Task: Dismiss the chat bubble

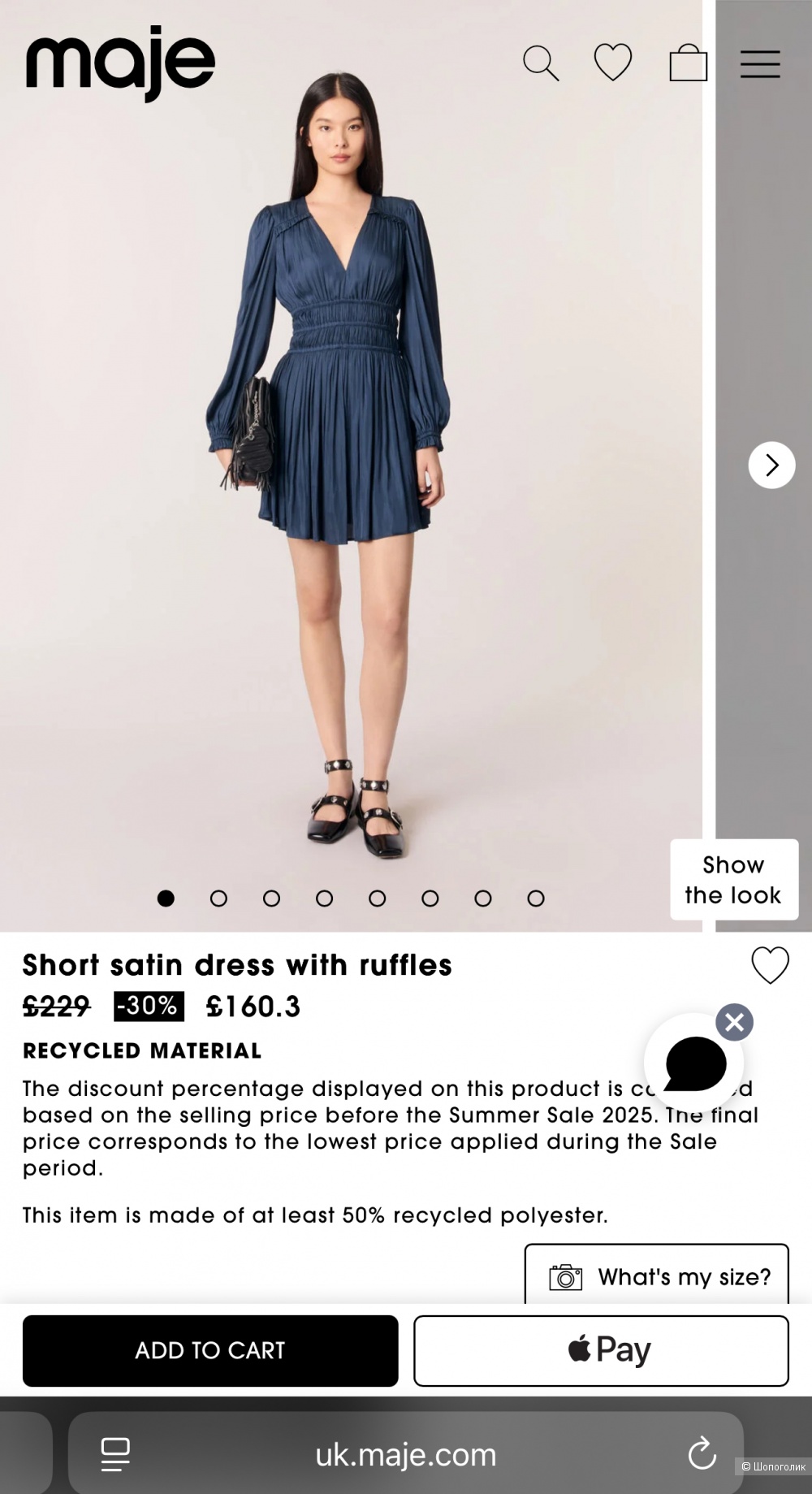Action: click(x=734, y=1022)
